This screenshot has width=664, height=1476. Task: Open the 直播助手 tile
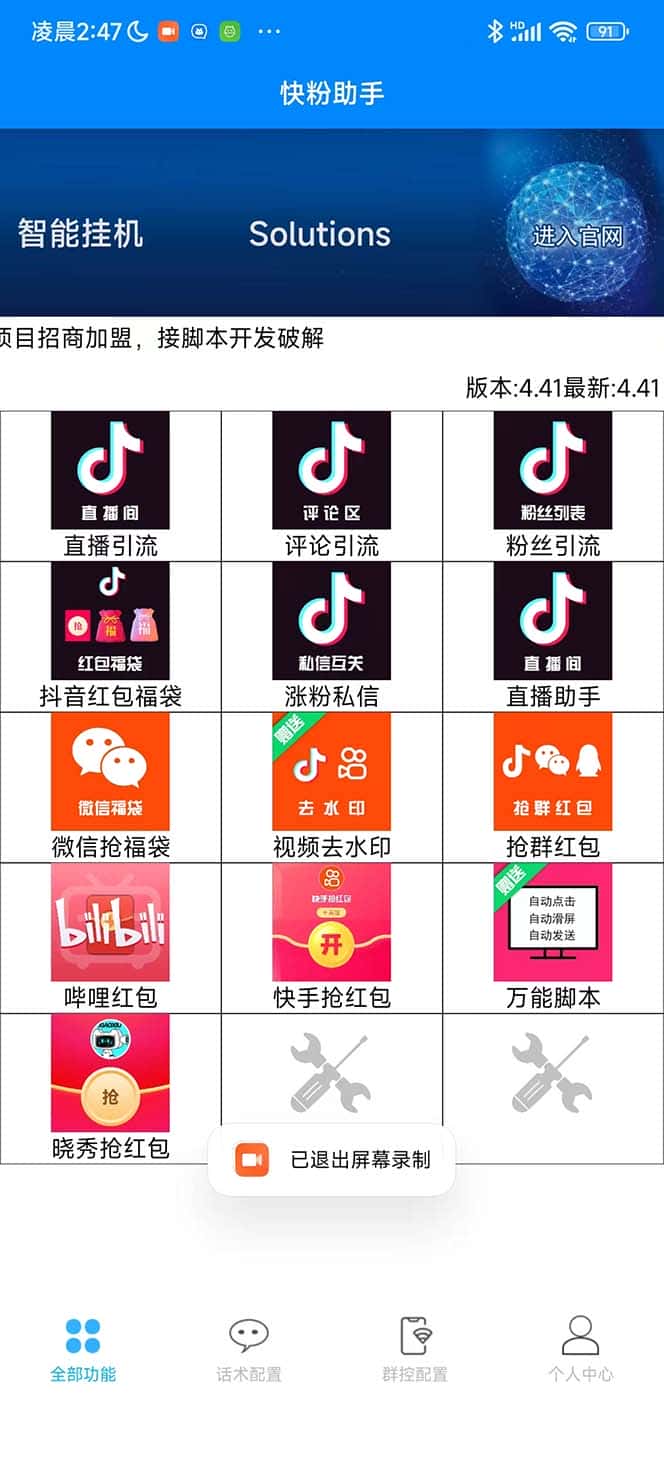pos(552,636)
